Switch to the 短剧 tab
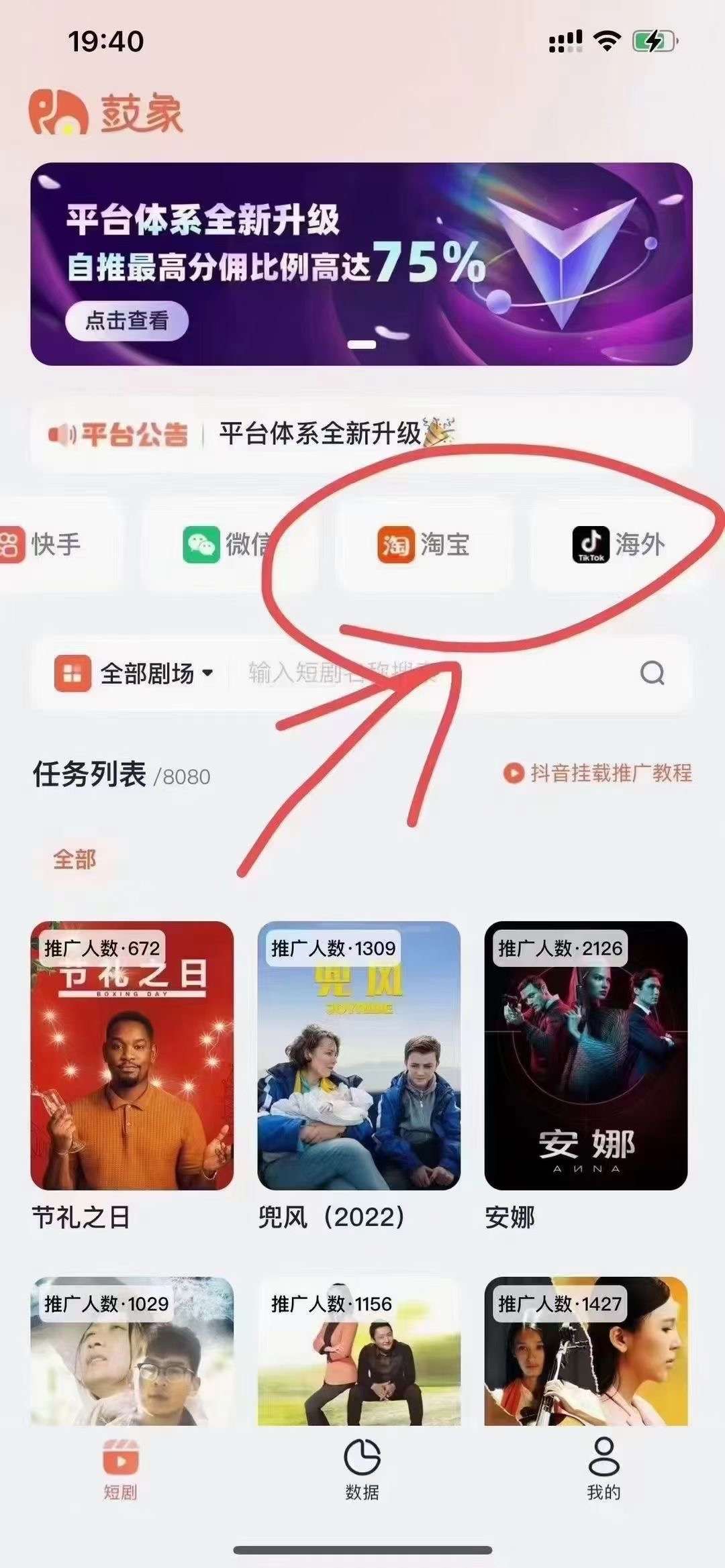 (121, 1471)
